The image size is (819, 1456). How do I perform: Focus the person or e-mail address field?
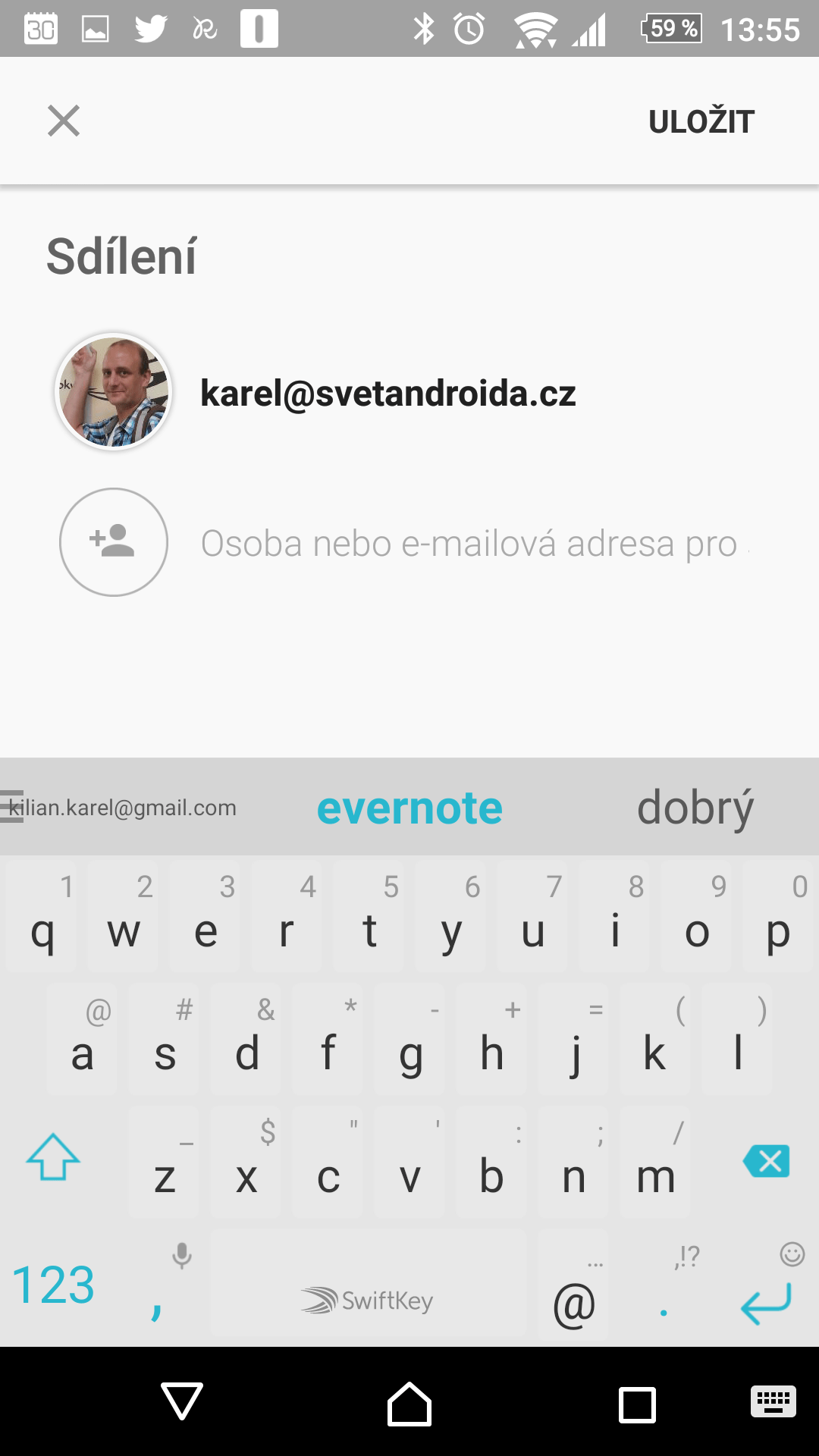click(x=475, y=544)
